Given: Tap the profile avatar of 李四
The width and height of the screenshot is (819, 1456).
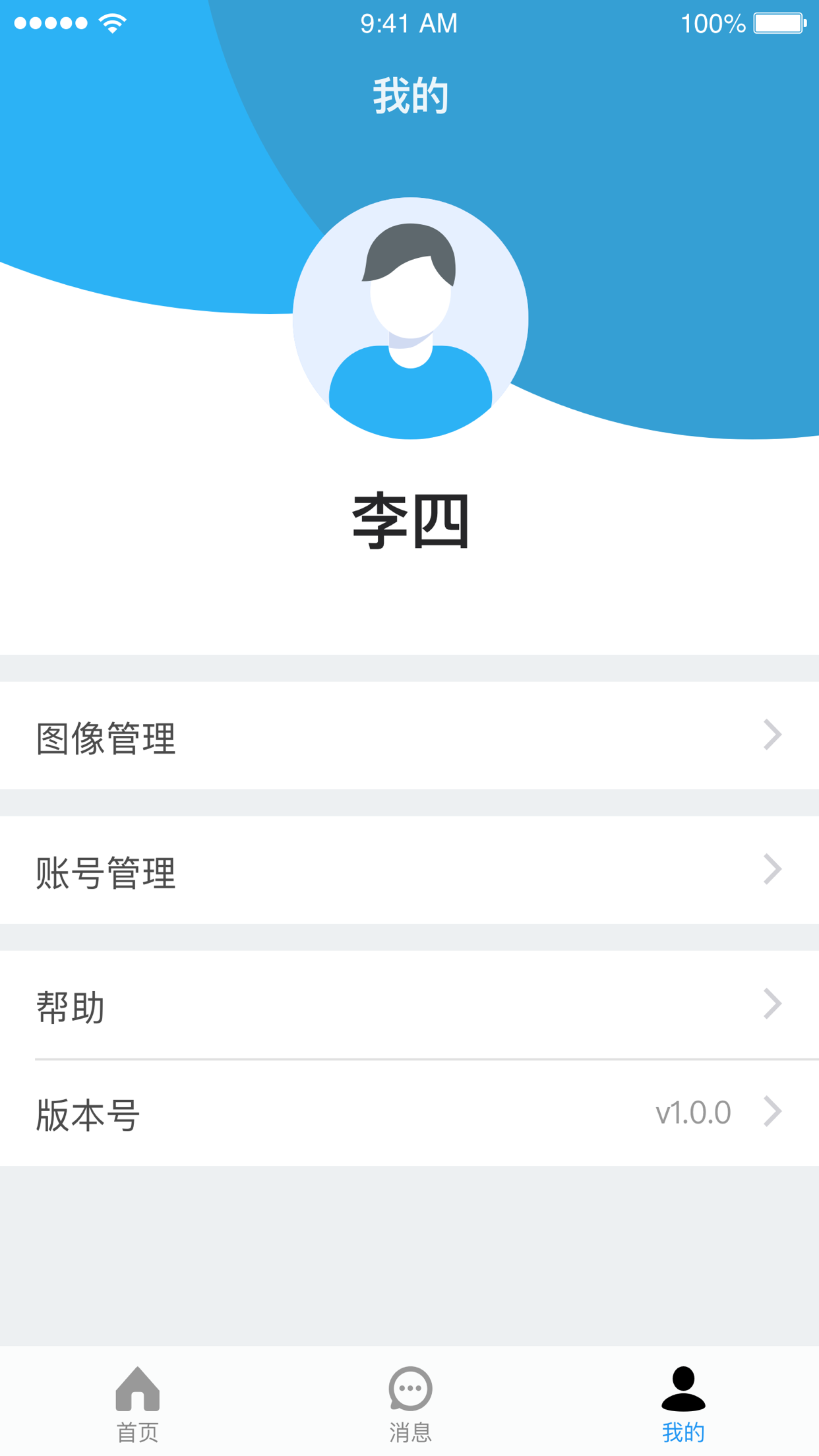Looking at the screenshot, I should coord(410,318).
